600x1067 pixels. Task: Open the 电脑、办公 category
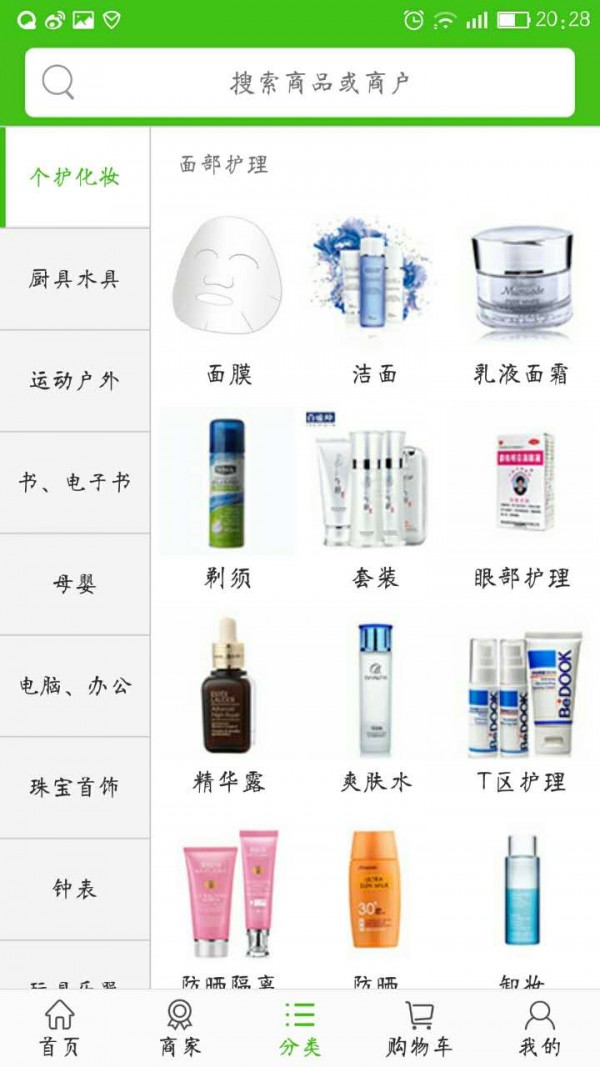pyautogui.click(x=75, y=686)
